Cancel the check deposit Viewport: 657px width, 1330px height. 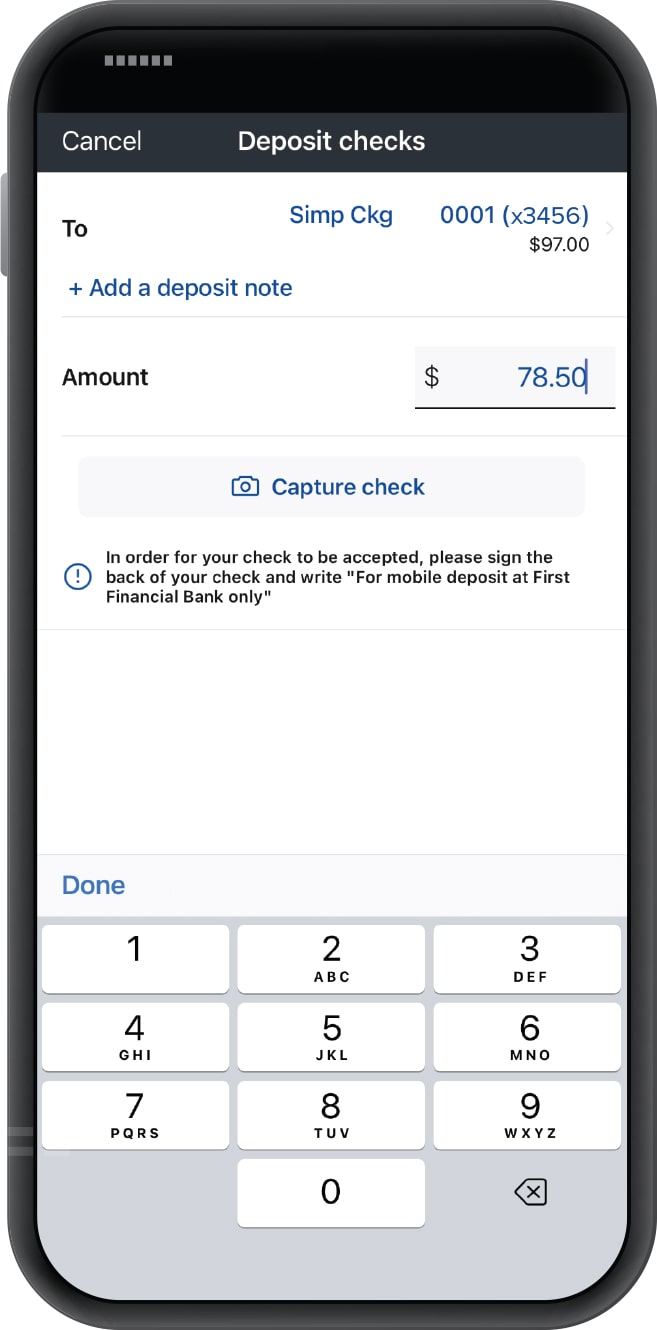(101, 141)
